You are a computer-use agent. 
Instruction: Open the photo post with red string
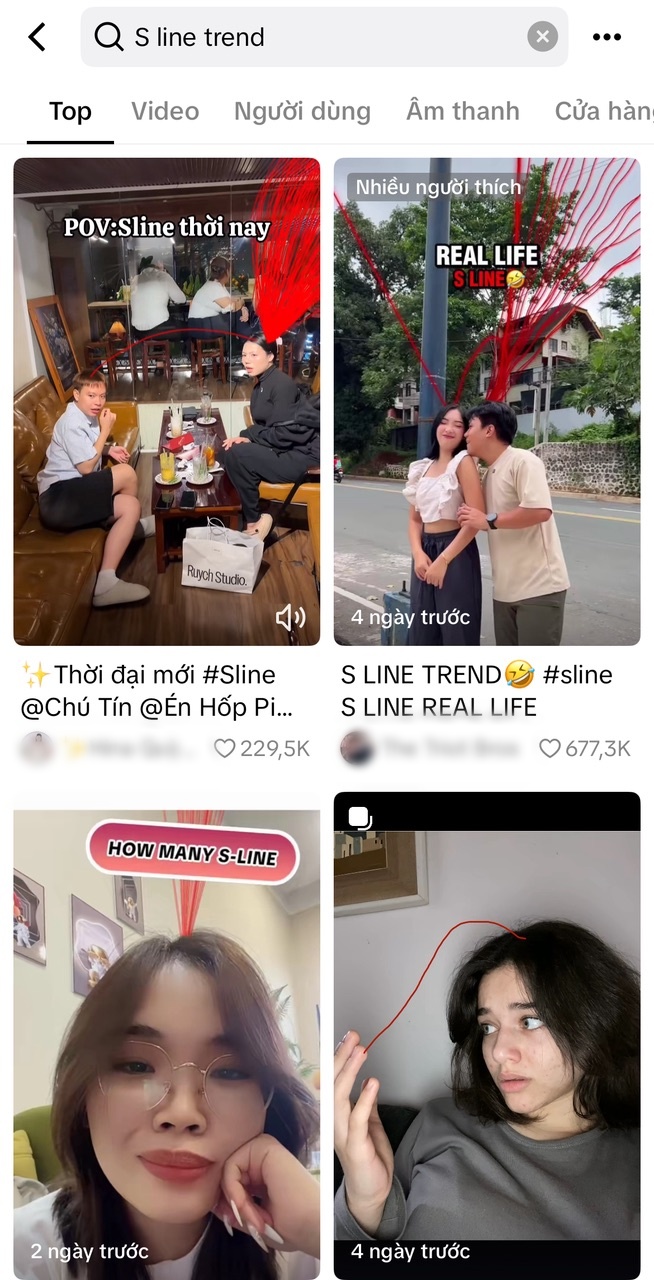(487, 1040)
